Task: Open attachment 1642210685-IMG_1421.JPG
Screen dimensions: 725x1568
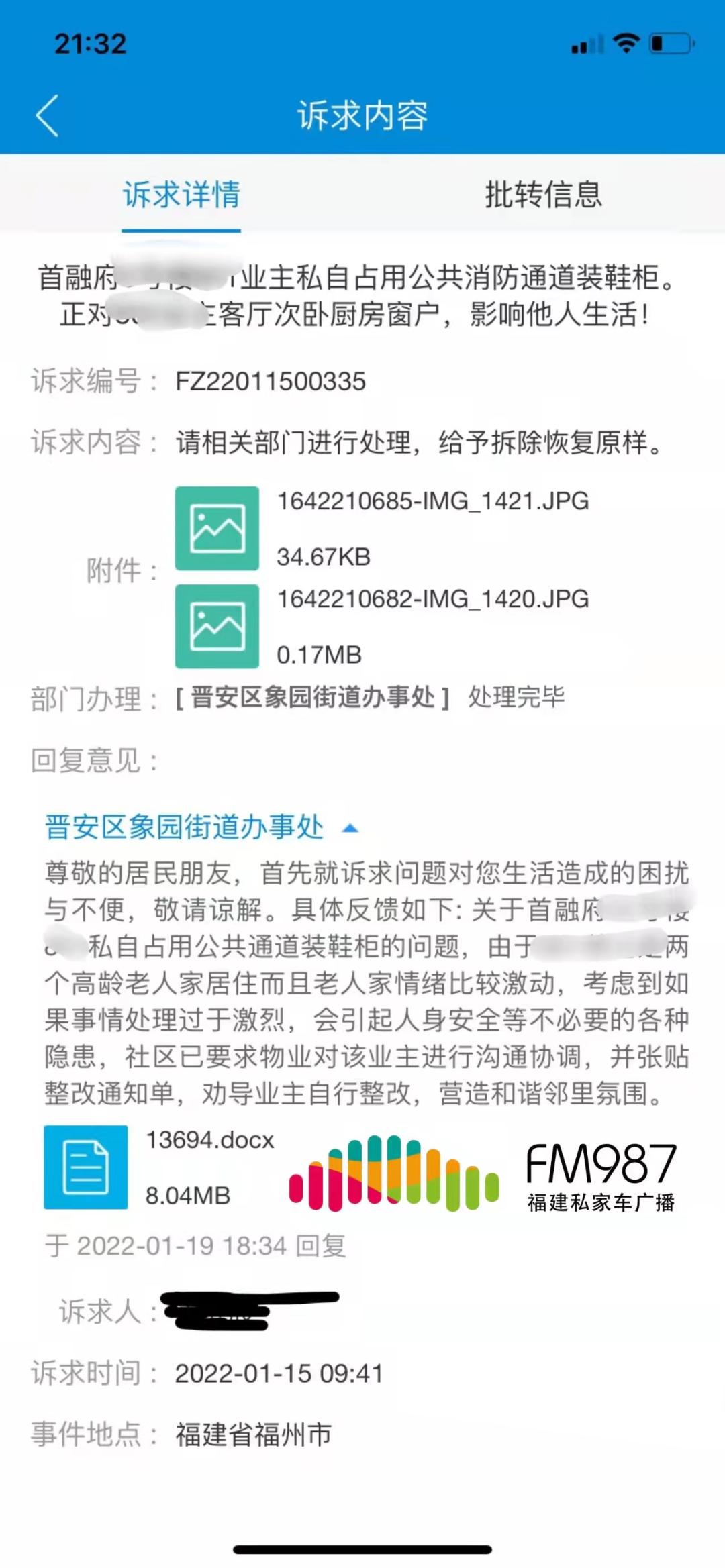Action: (x=217, y=529)
